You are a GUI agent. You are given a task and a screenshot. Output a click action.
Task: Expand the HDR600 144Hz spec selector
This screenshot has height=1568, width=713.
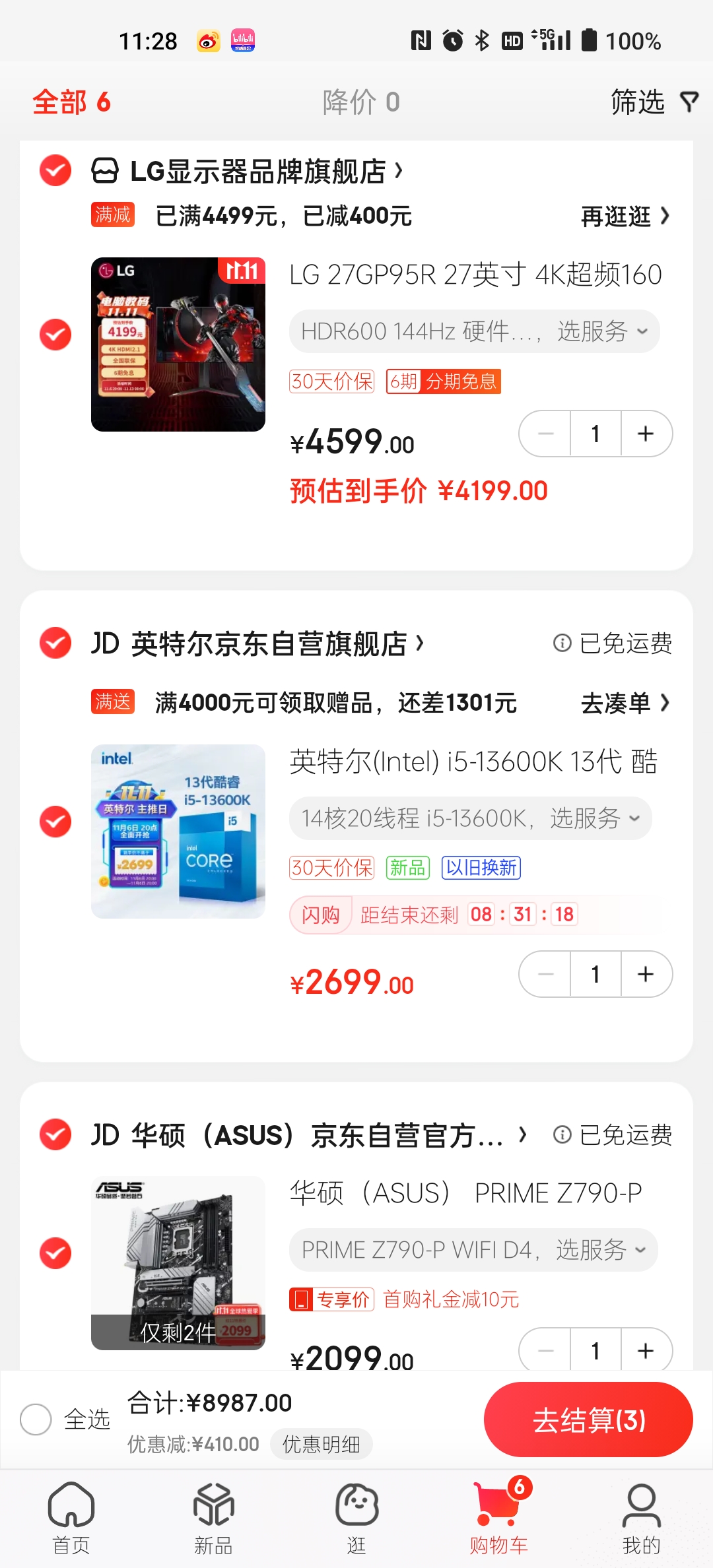(474, 331)
